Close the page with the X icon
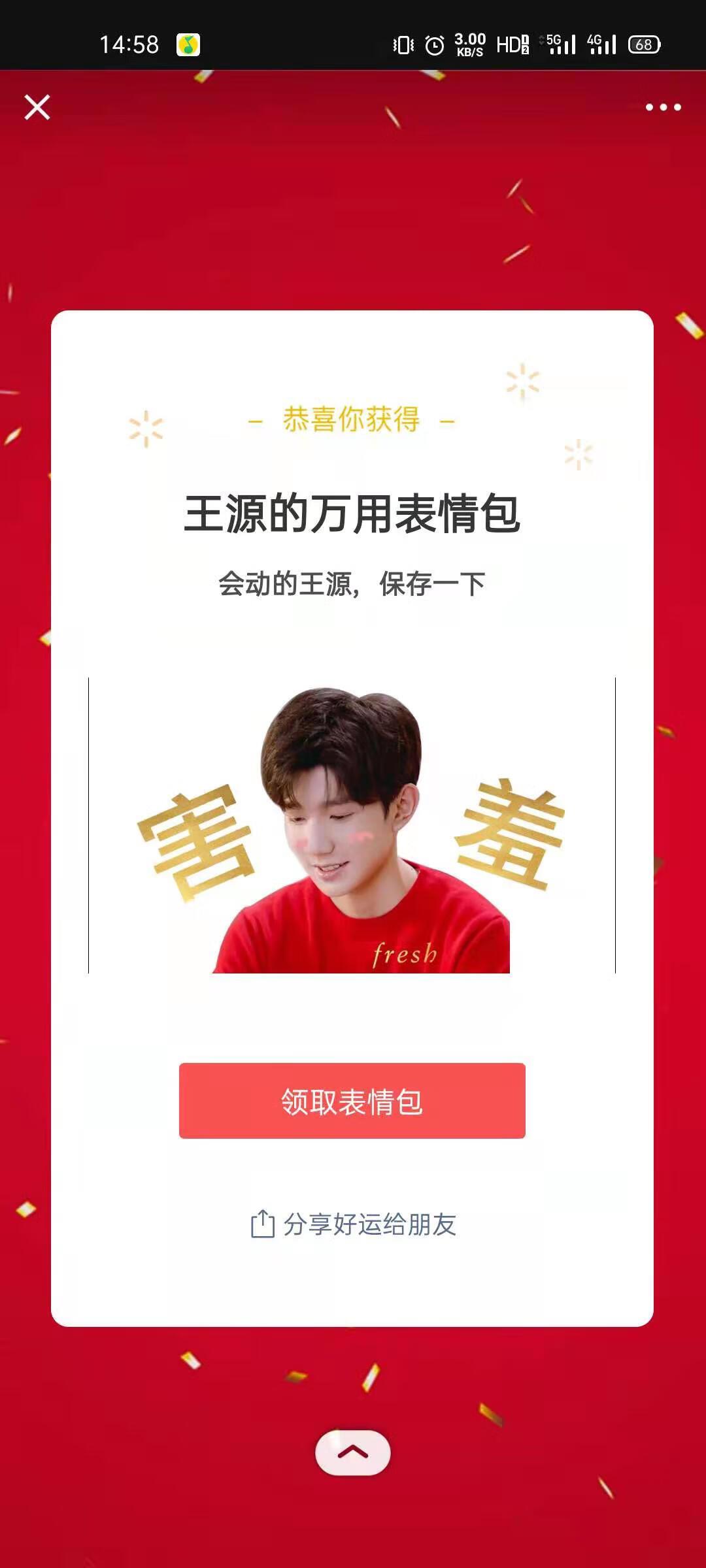 click(x=37, y=107)
